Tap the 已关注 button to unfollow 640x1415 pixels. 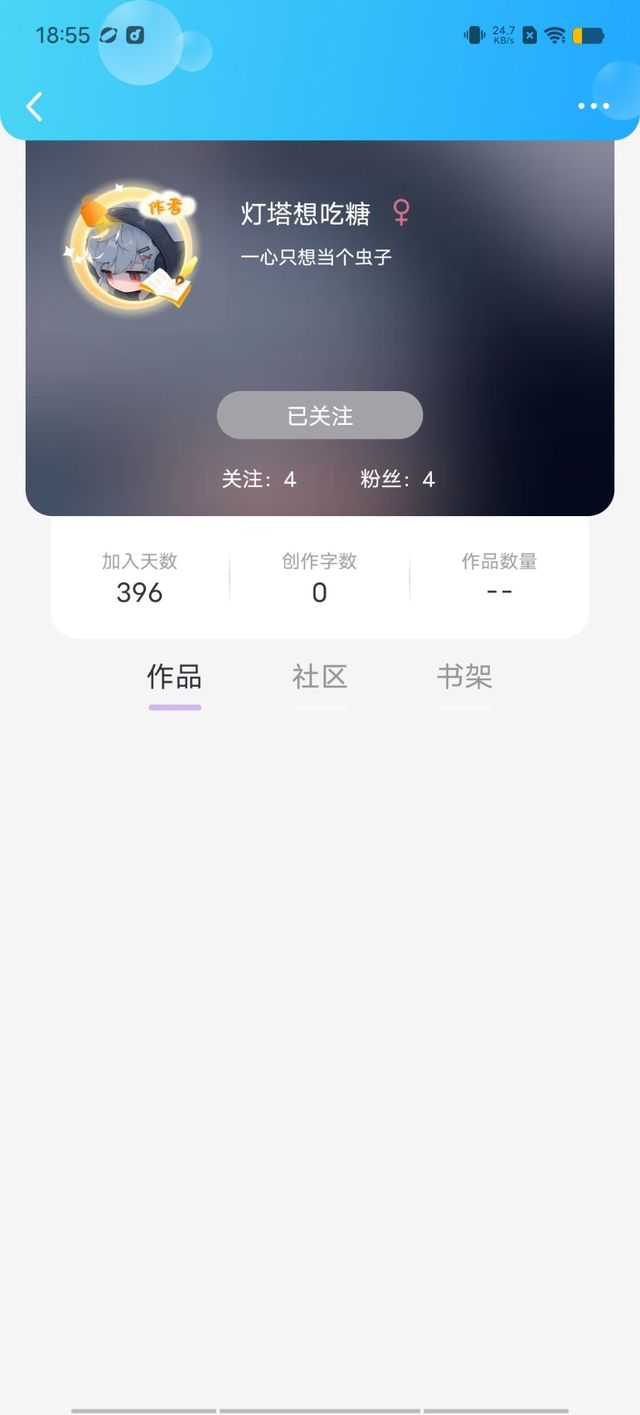(x=320, y=415)
